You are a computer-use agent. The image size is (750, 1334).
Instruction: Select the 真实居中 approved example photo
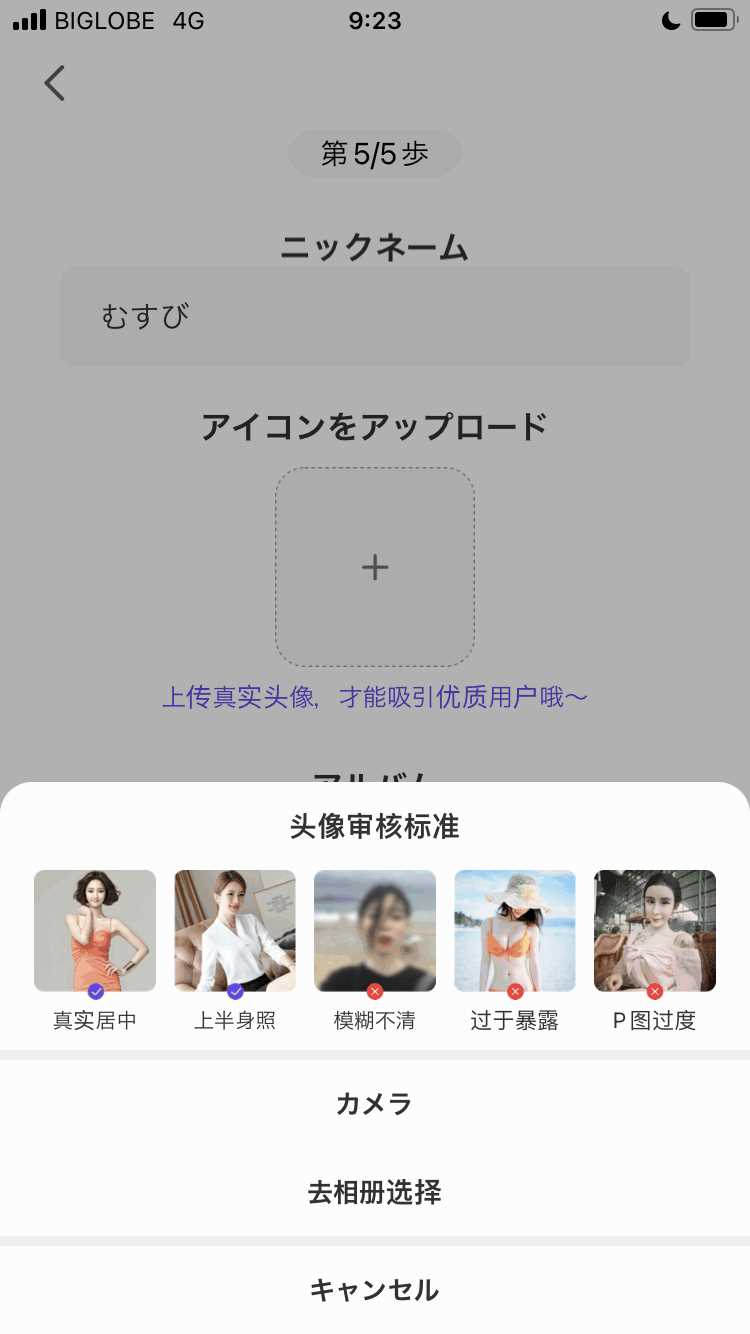tap(95, 930)
